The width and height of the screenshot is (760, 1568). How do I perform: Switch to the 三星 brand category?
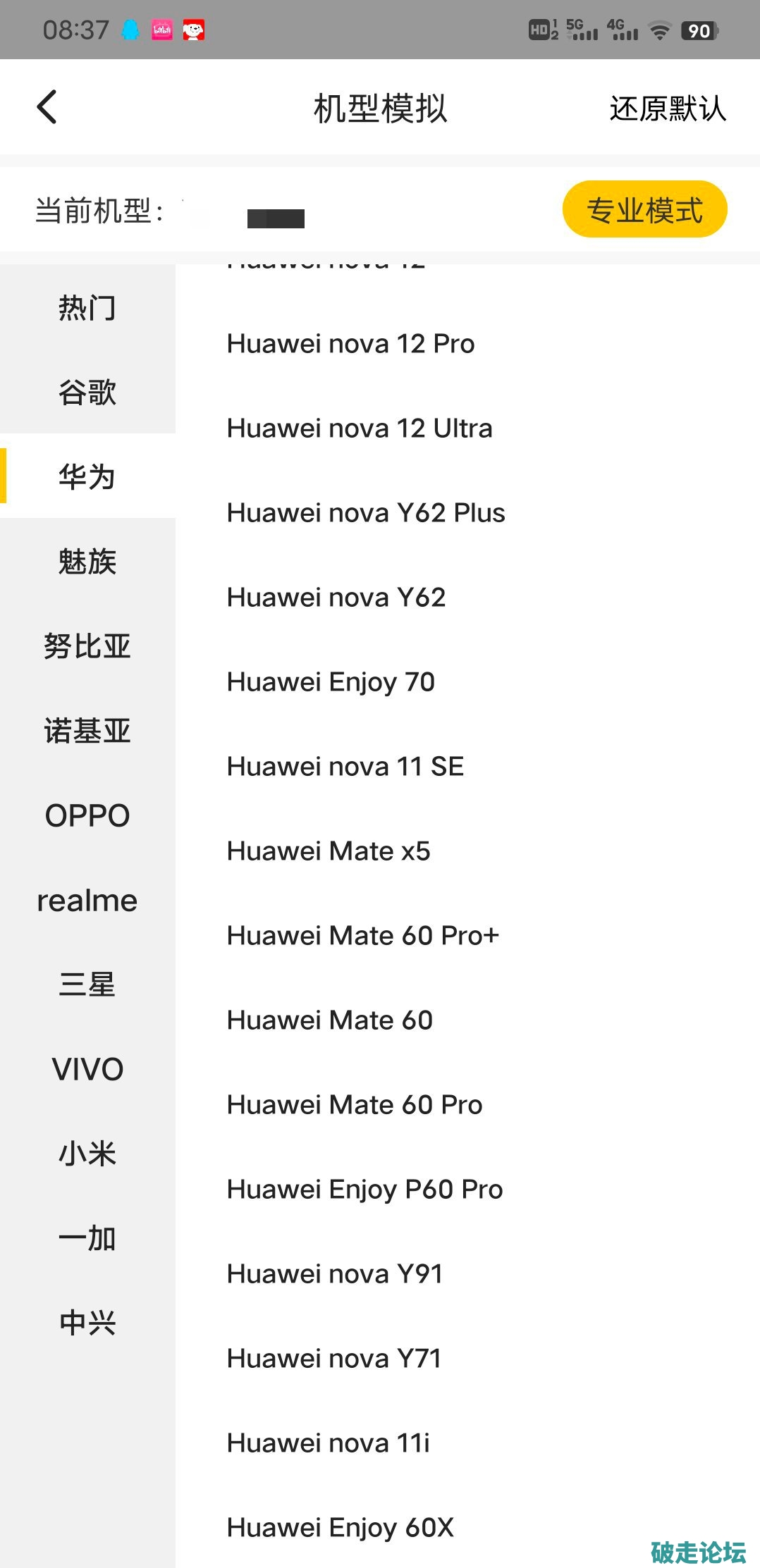click(87, 984)
